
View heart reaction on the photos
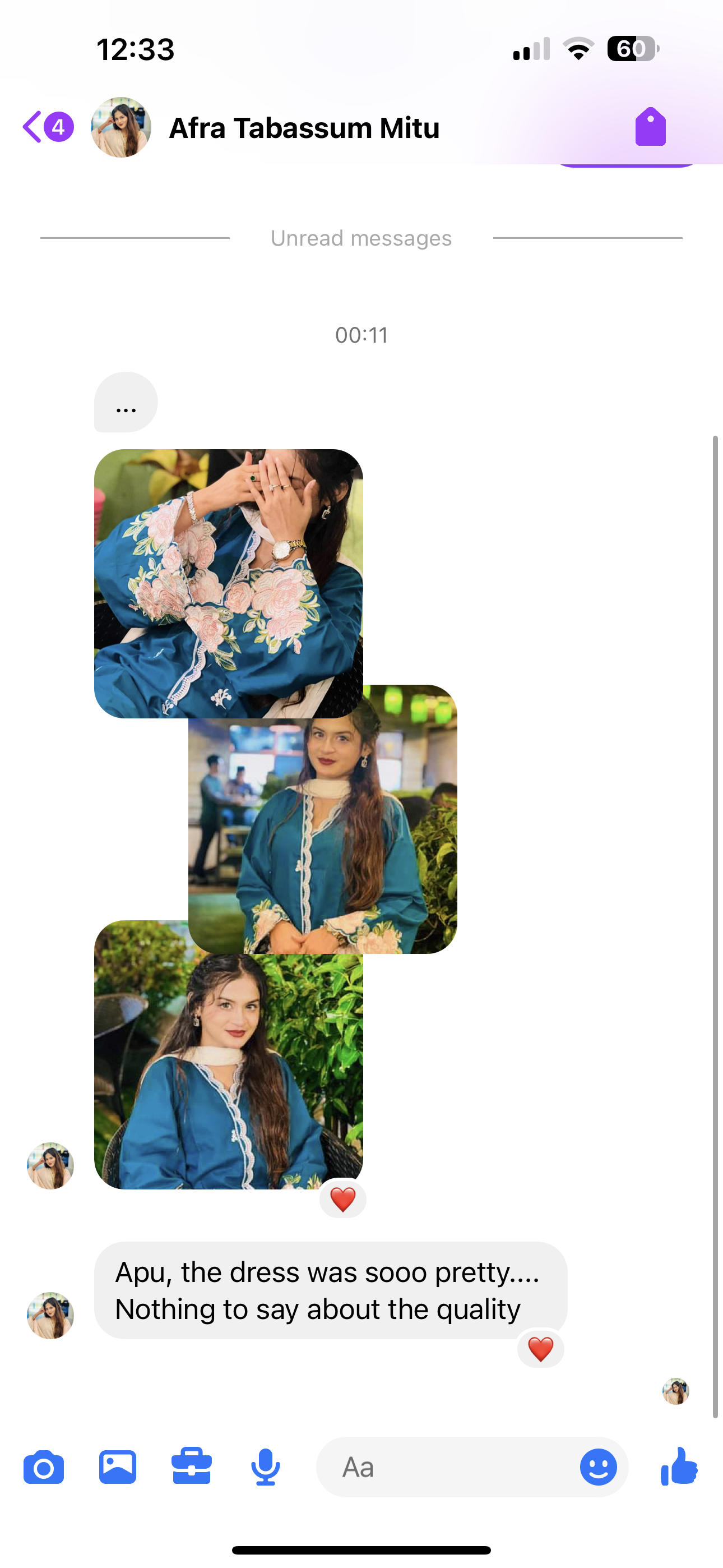click(342, 1200)
